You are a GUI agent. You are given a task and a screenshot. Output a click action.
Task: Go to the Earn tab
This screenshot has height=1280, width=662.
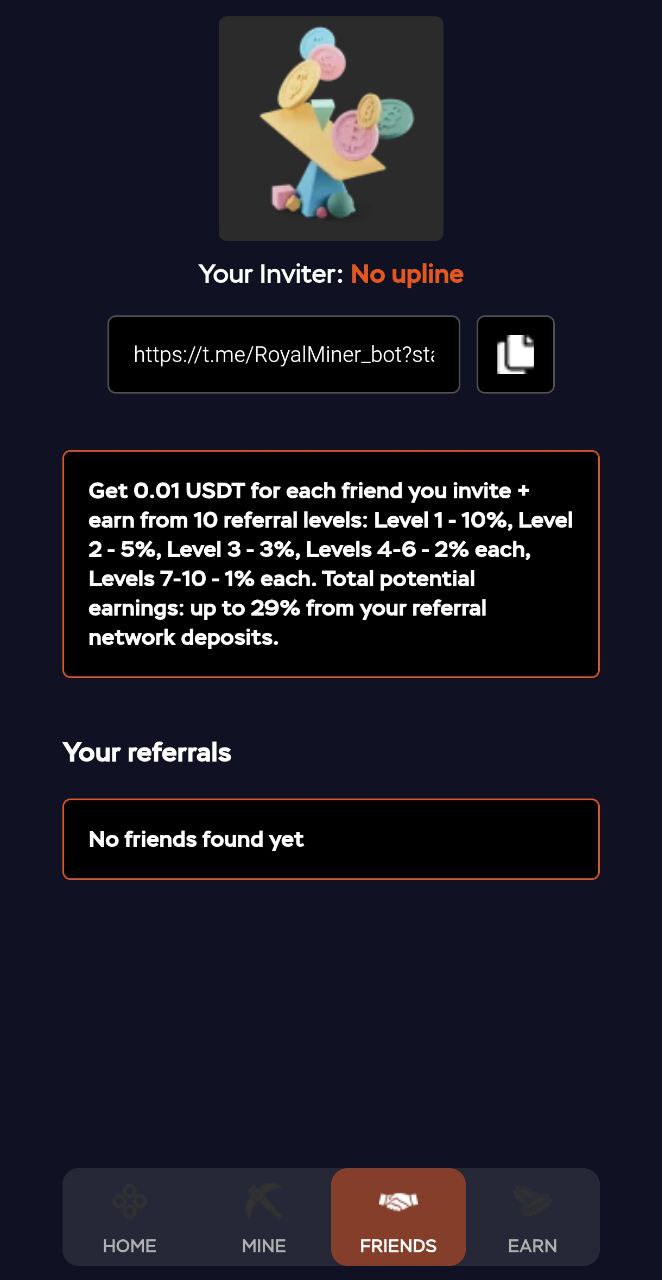[532, 1217]
